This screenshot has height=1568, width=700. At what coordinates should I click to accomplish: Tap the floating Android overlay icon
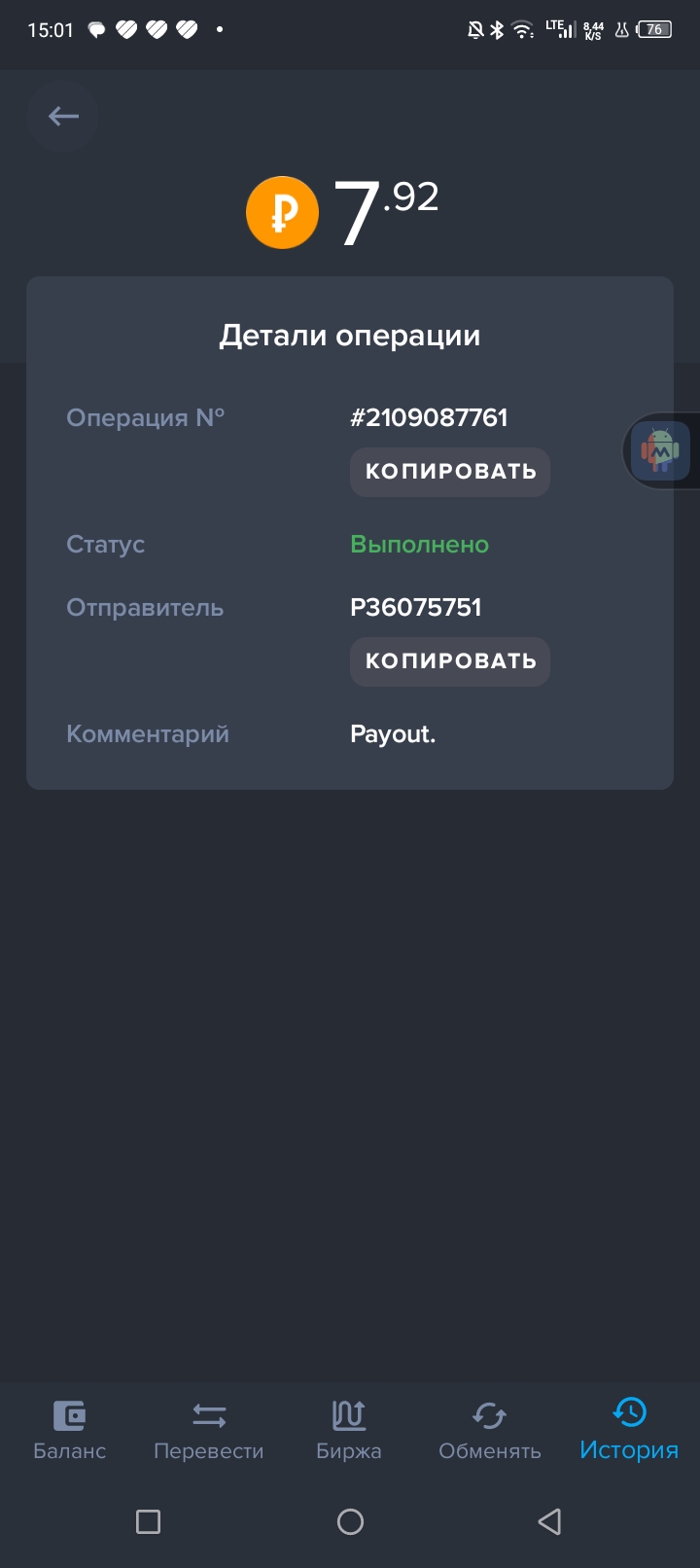(x=661, y=450)
